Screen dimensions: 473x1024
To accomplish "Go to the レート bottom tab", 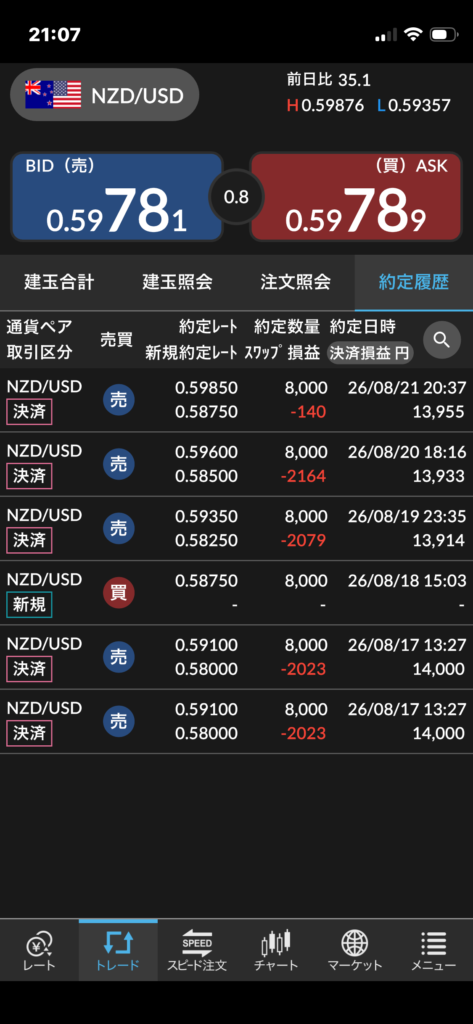I will [39, 951].
